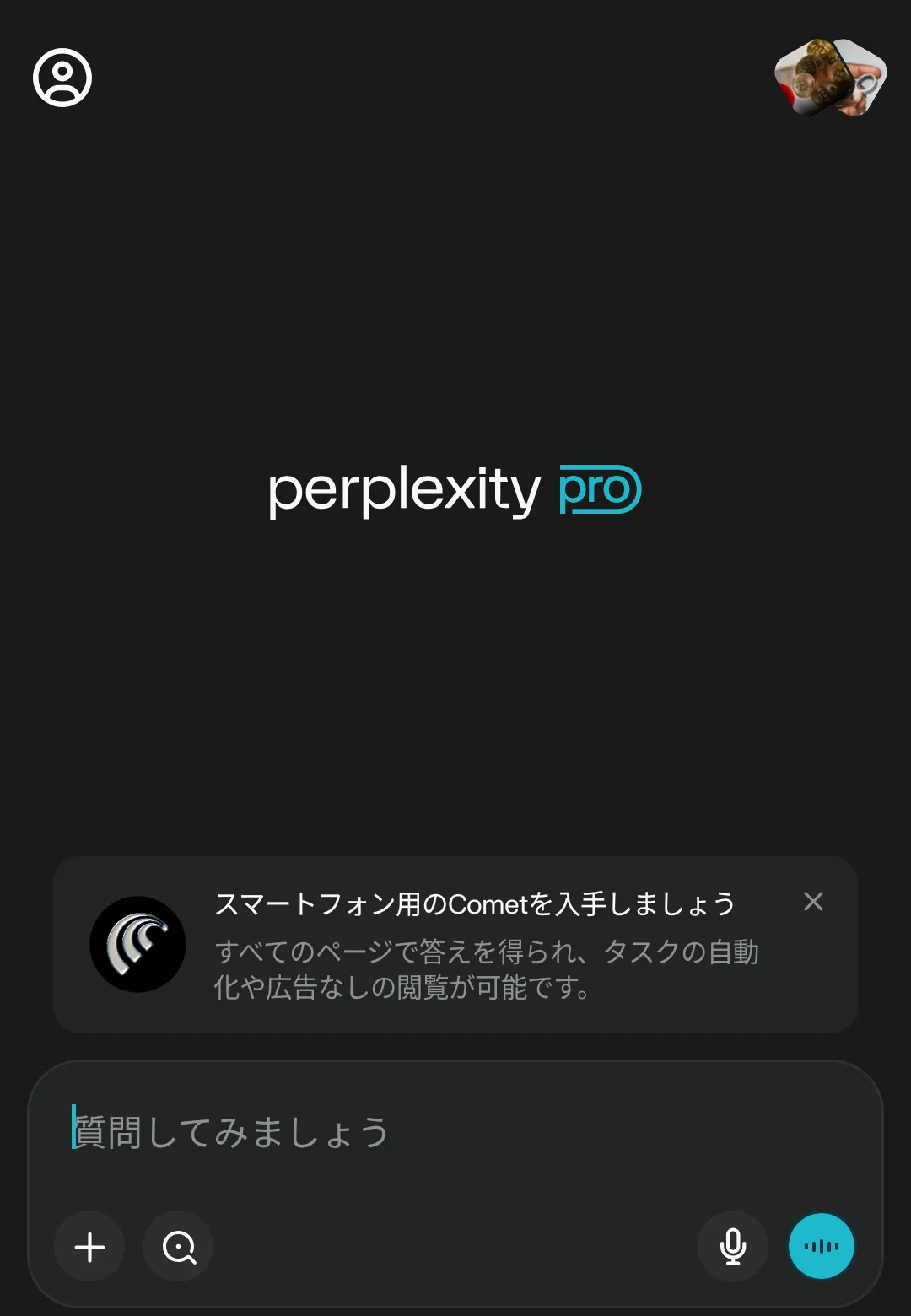The height and width of the screenshot is (1316, 911).
Task: Select the Comet browser icon
Action: [x=137, y=944]
